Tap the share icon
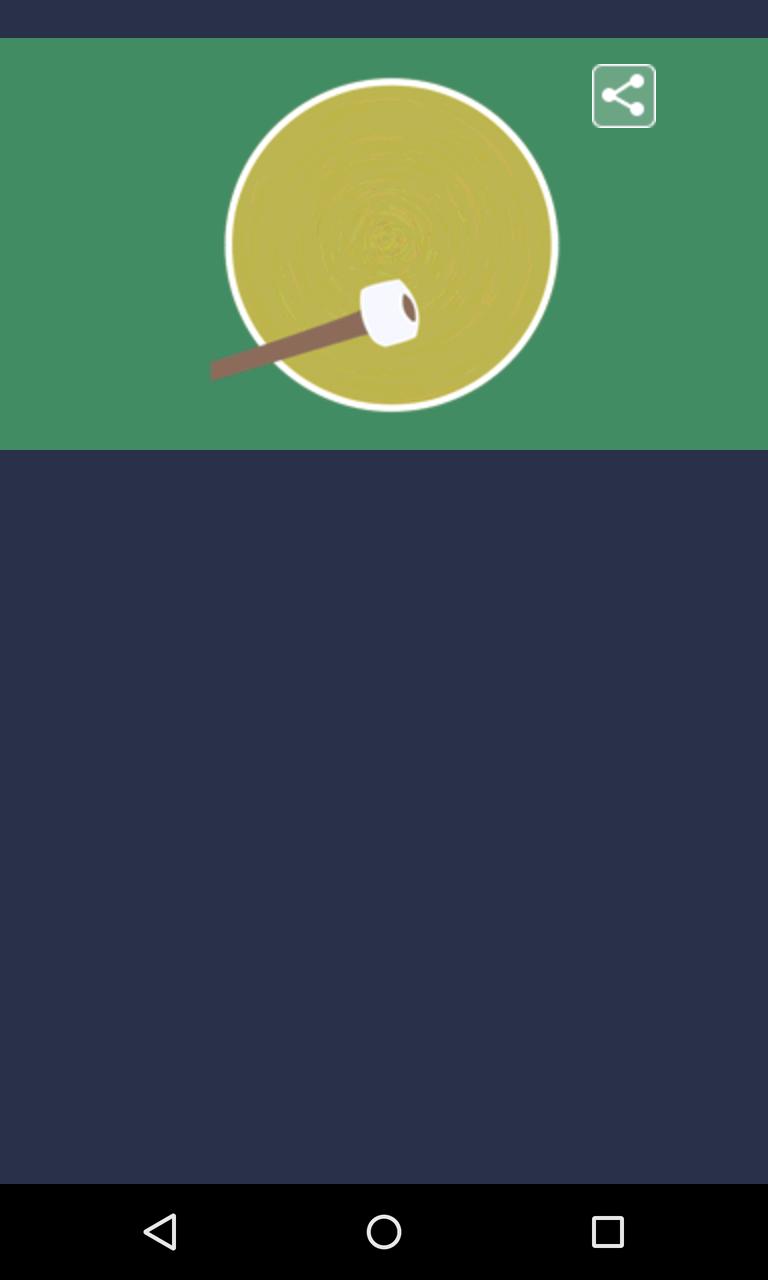 coord(623,96)
